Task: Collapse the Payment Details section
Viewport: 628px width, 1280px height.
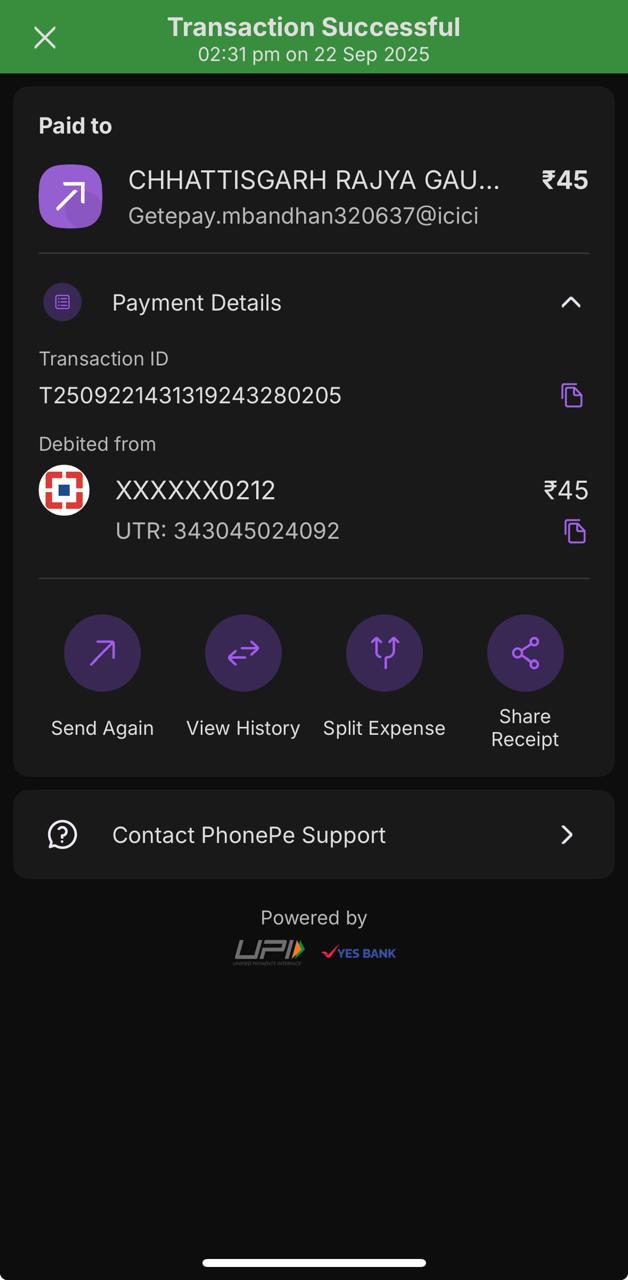Action: click(x=570, y=302)
